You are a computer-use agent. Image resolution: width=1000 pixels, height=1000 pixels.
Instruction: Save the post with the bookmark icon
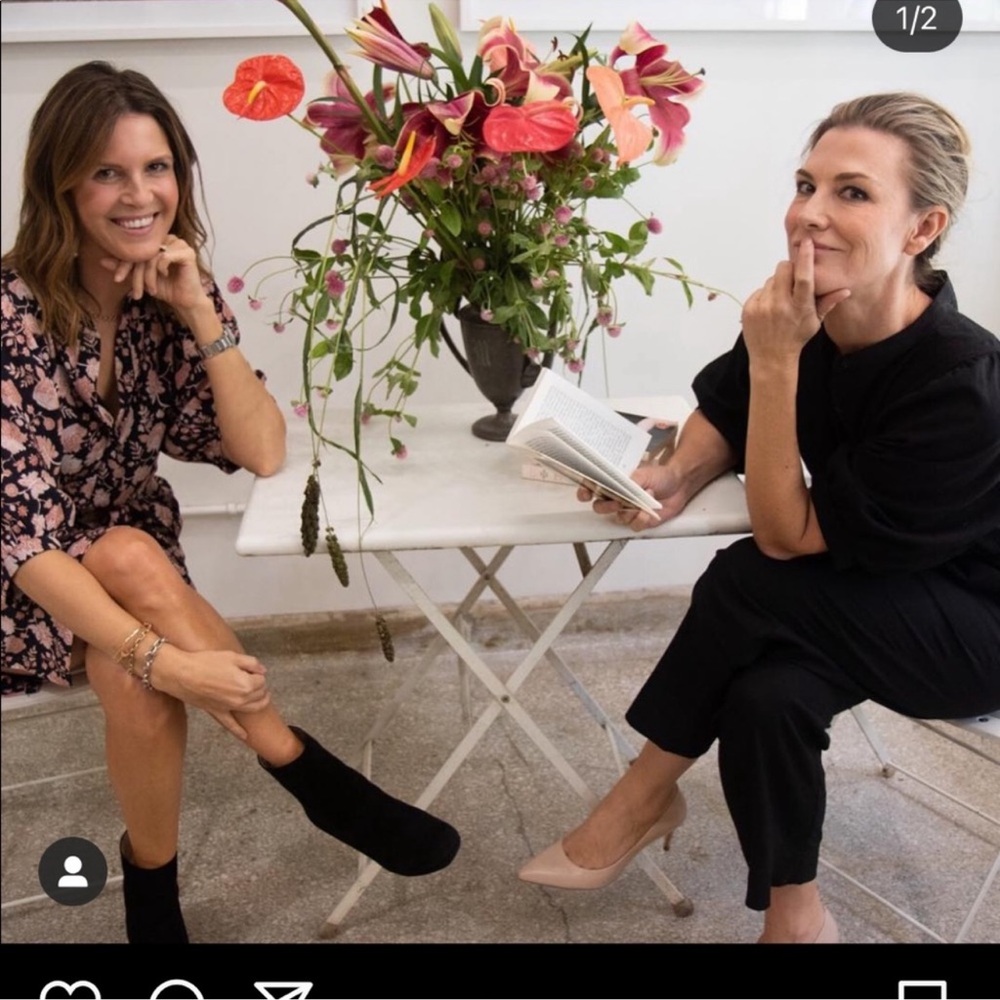[x=921, y=991]
